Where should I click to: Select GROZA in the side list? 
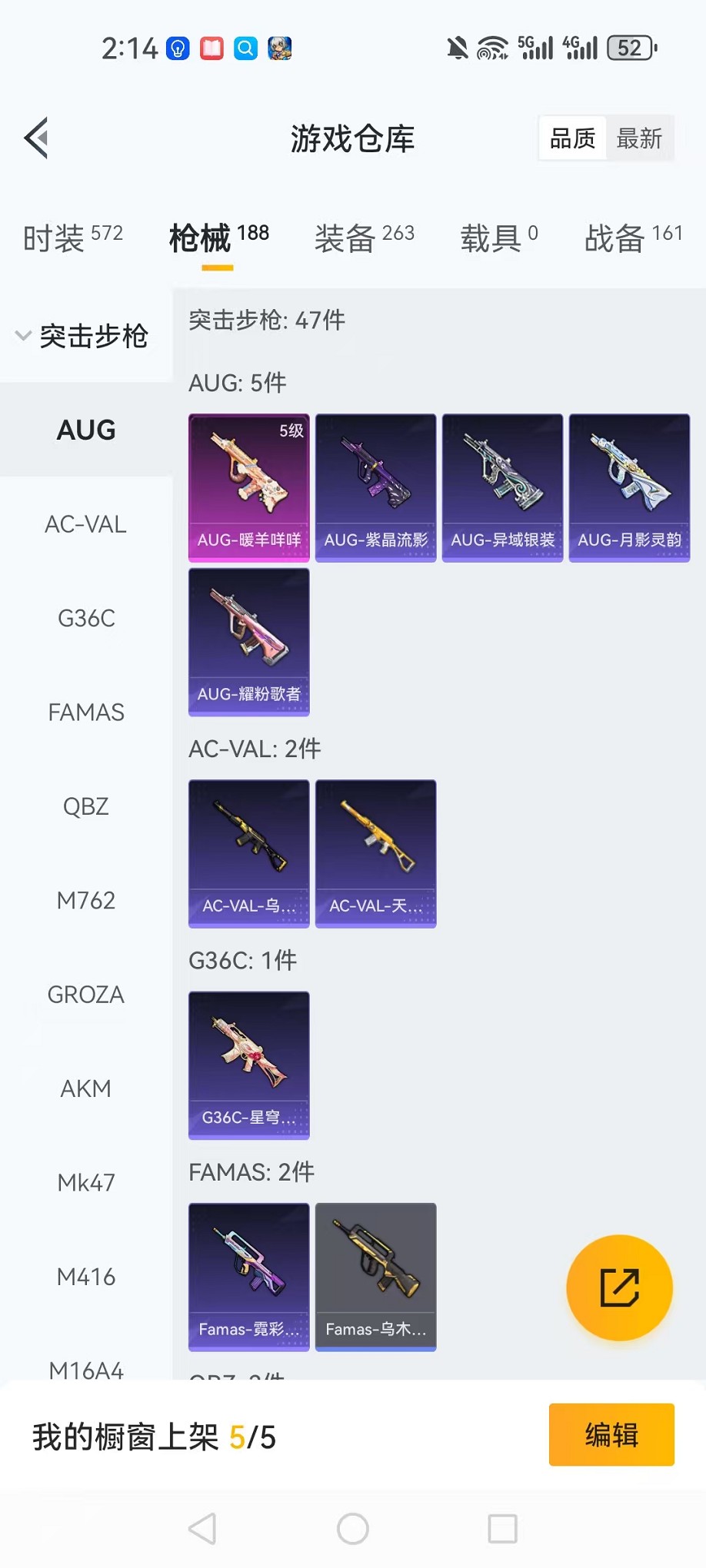click(85, 995)
